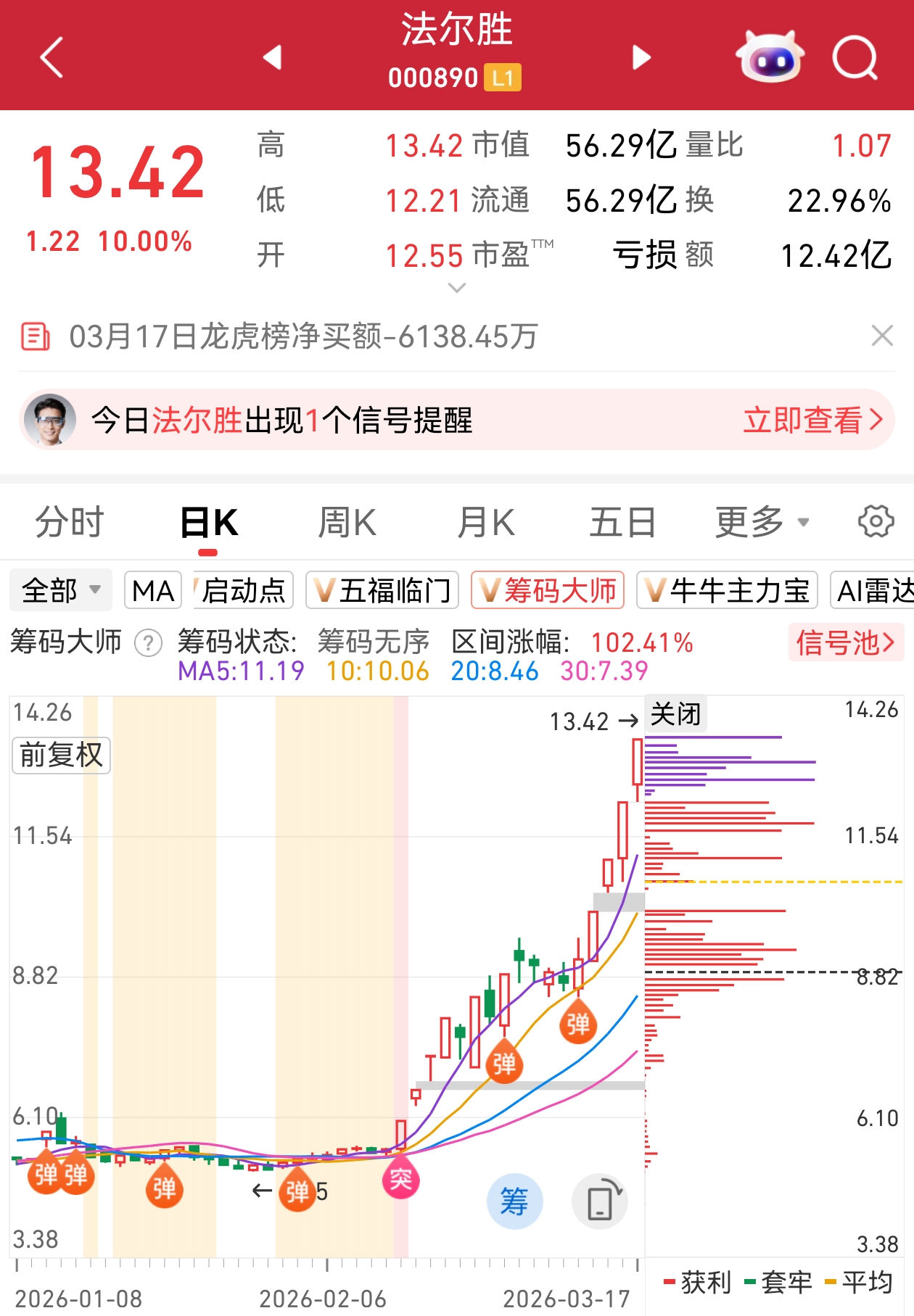Image resolution: width=914 pixels, height=1316 pixels.
Task: Expand more quote details chevron
Action: 457,288
